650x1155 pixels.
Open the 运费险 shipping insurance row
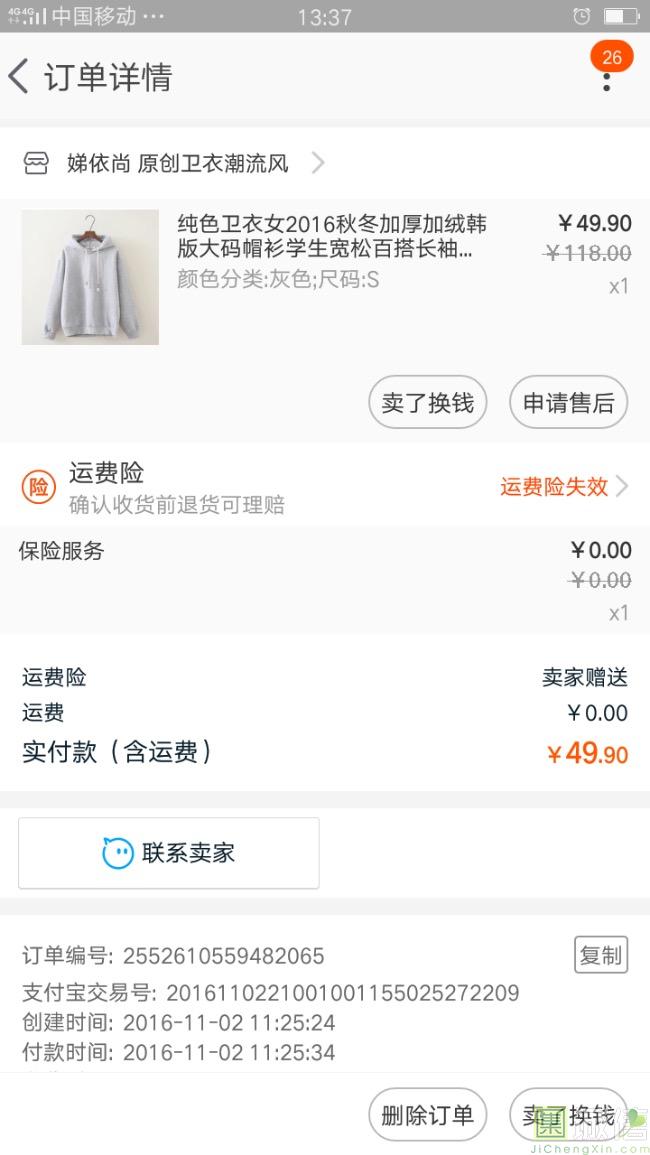click(x=325, y=487)
